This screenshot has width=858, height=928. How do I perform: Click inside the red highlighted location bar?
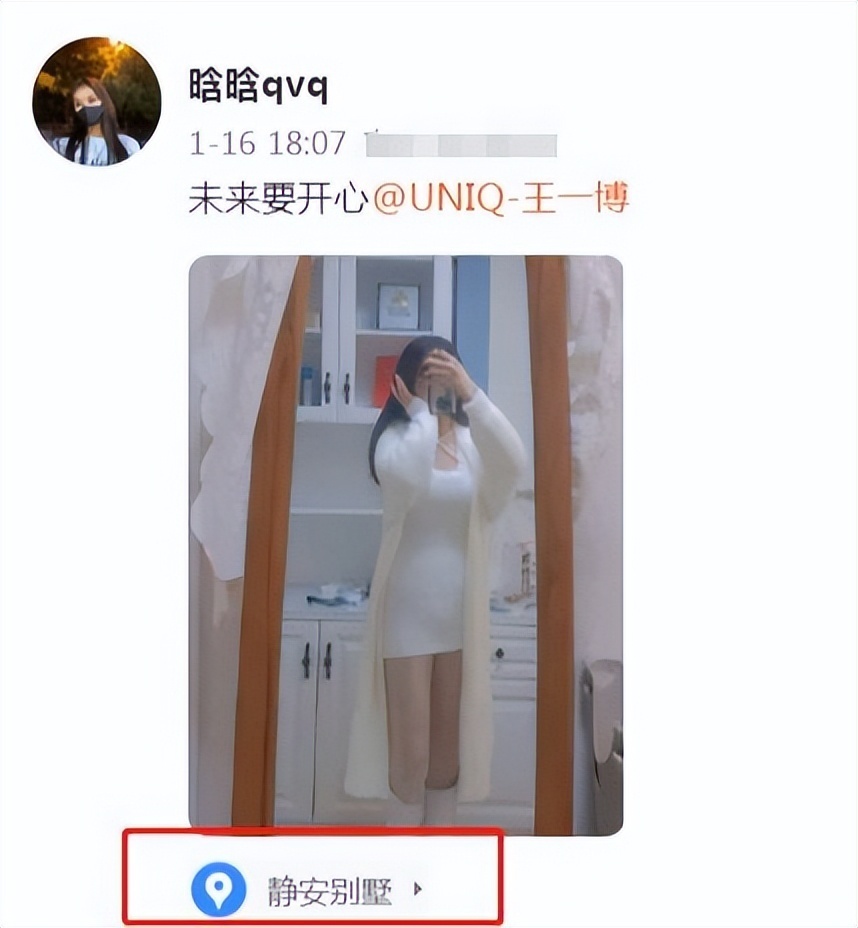(x=330, y=888)
